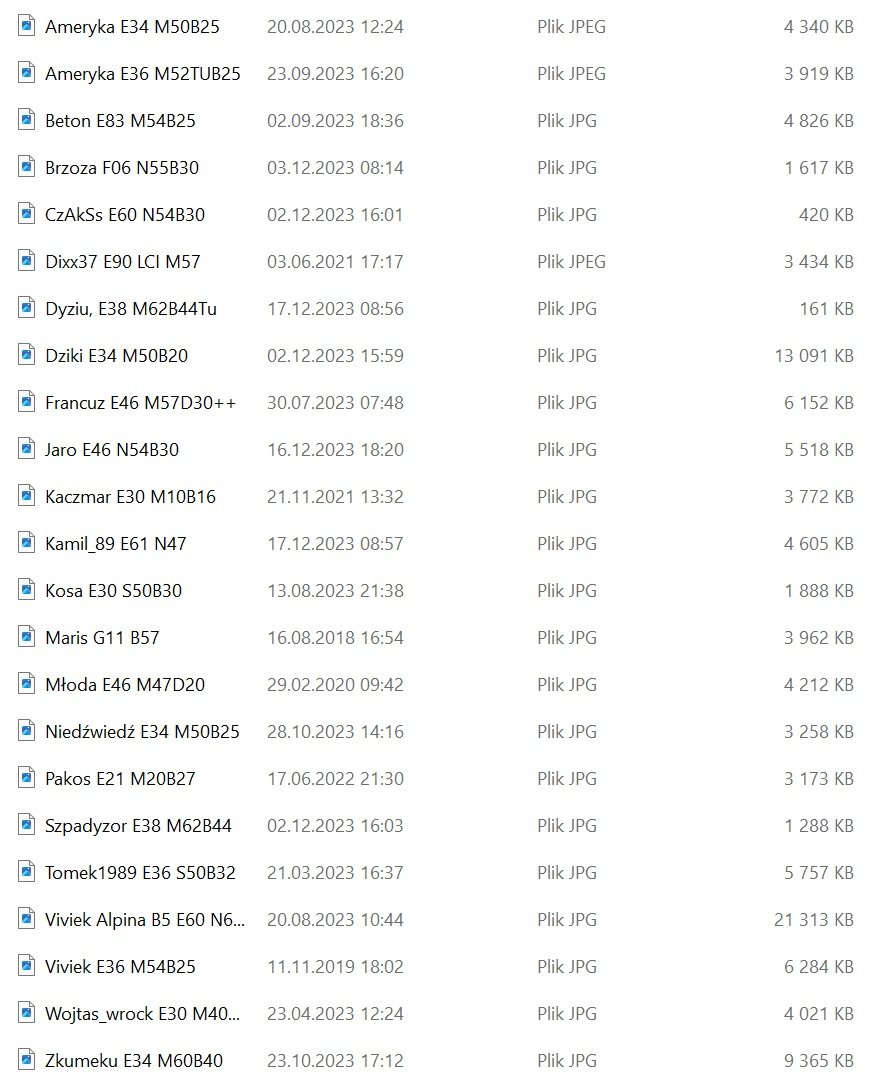
Task: Select Niedźwiedź E34 M50B25 file
Action: [142, 732]
